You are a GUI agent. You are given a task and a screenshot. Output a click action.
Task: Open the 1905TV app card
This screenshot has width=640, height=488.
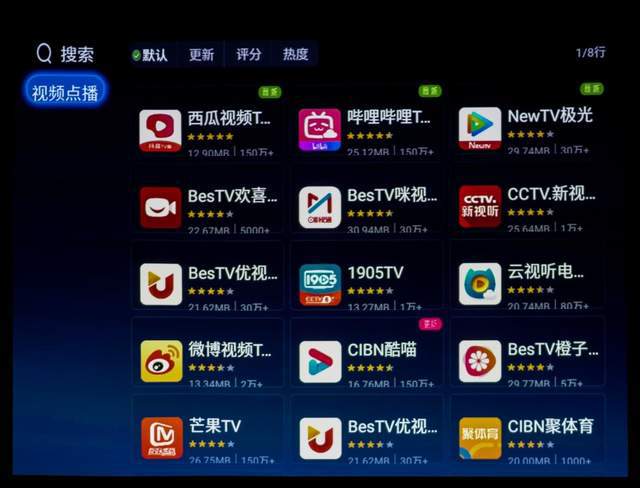(x=367, y=283)
